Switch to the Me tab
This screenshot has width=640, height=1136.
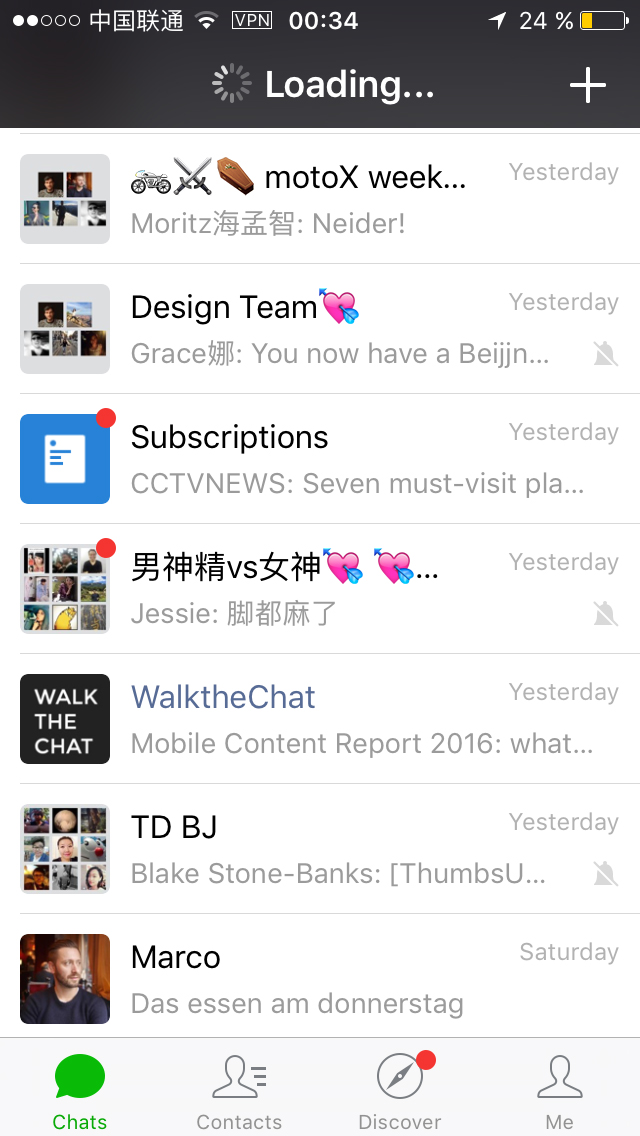(560, 1090)
